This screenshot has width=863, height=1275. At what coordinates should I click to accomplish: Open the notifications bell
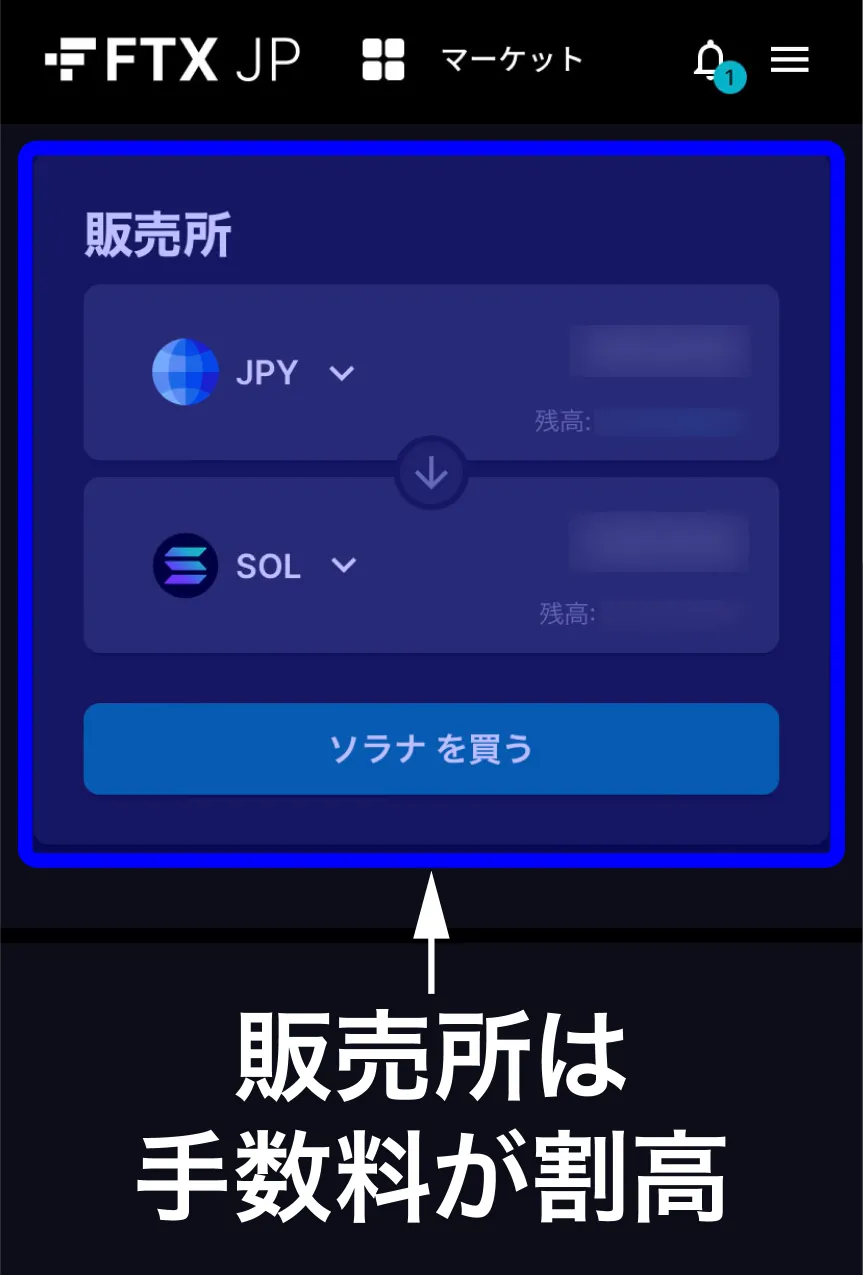(x=711, y=61)
